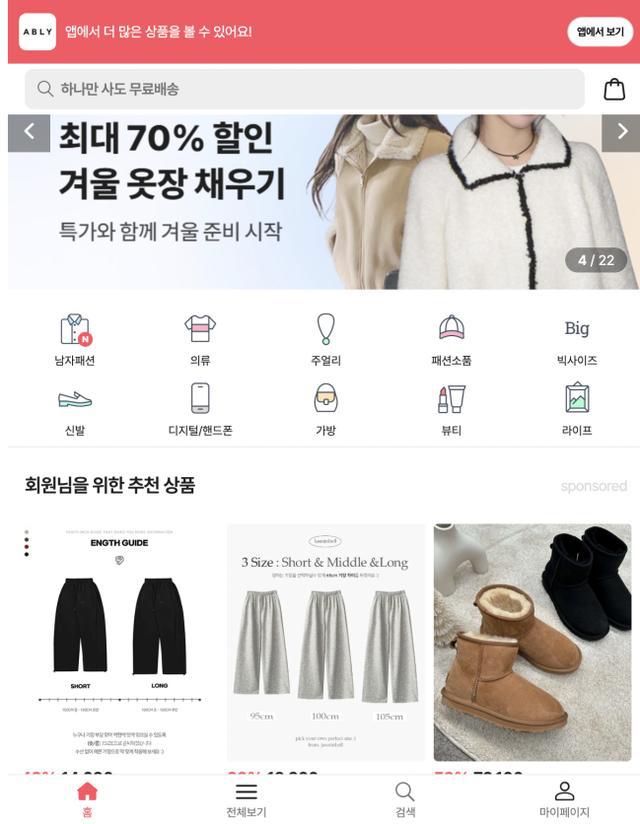Open the 하나만 사도 무료배송 search field
640x824 pixels.
click(x=304, y=89)
